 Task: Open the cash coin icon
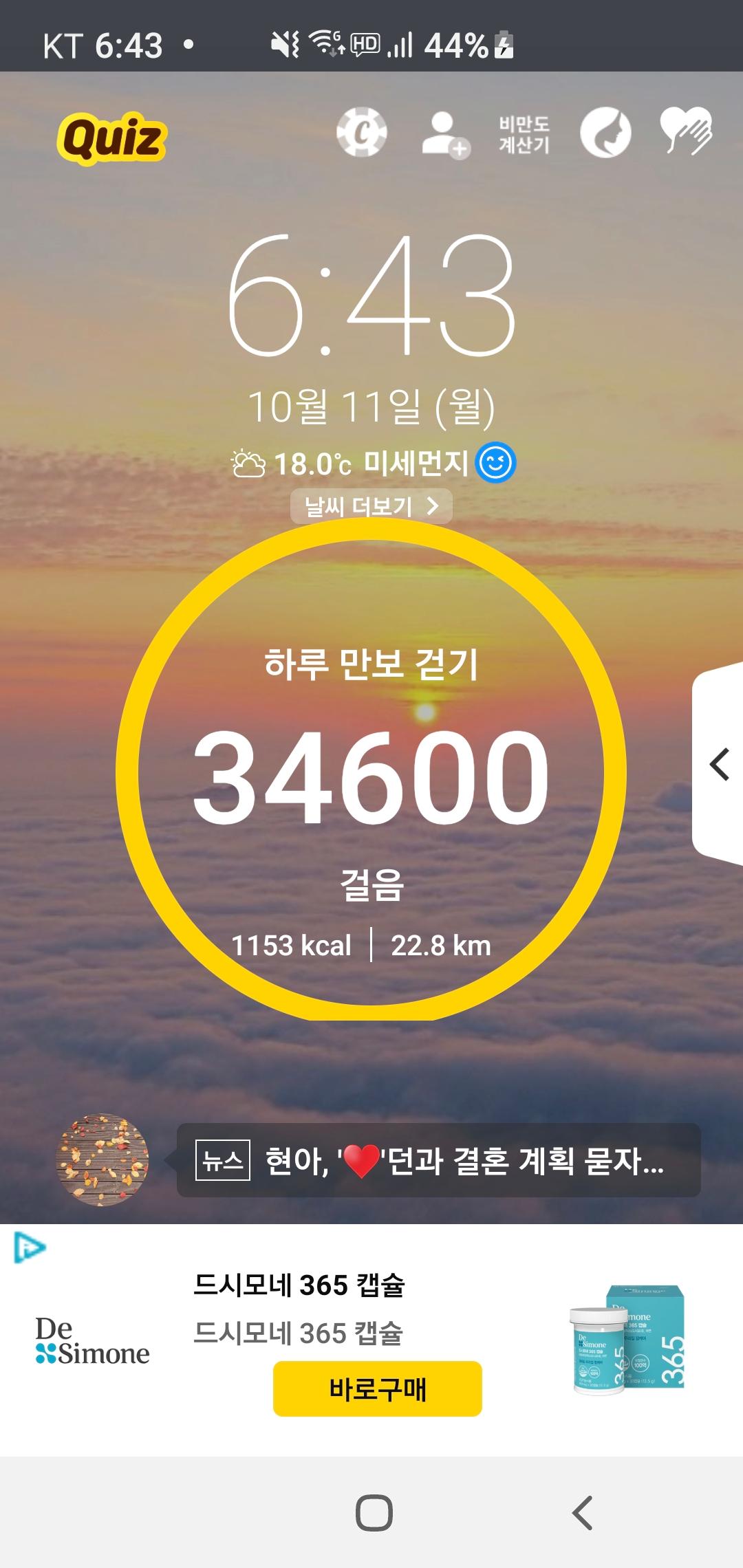(x=361, y=132)
